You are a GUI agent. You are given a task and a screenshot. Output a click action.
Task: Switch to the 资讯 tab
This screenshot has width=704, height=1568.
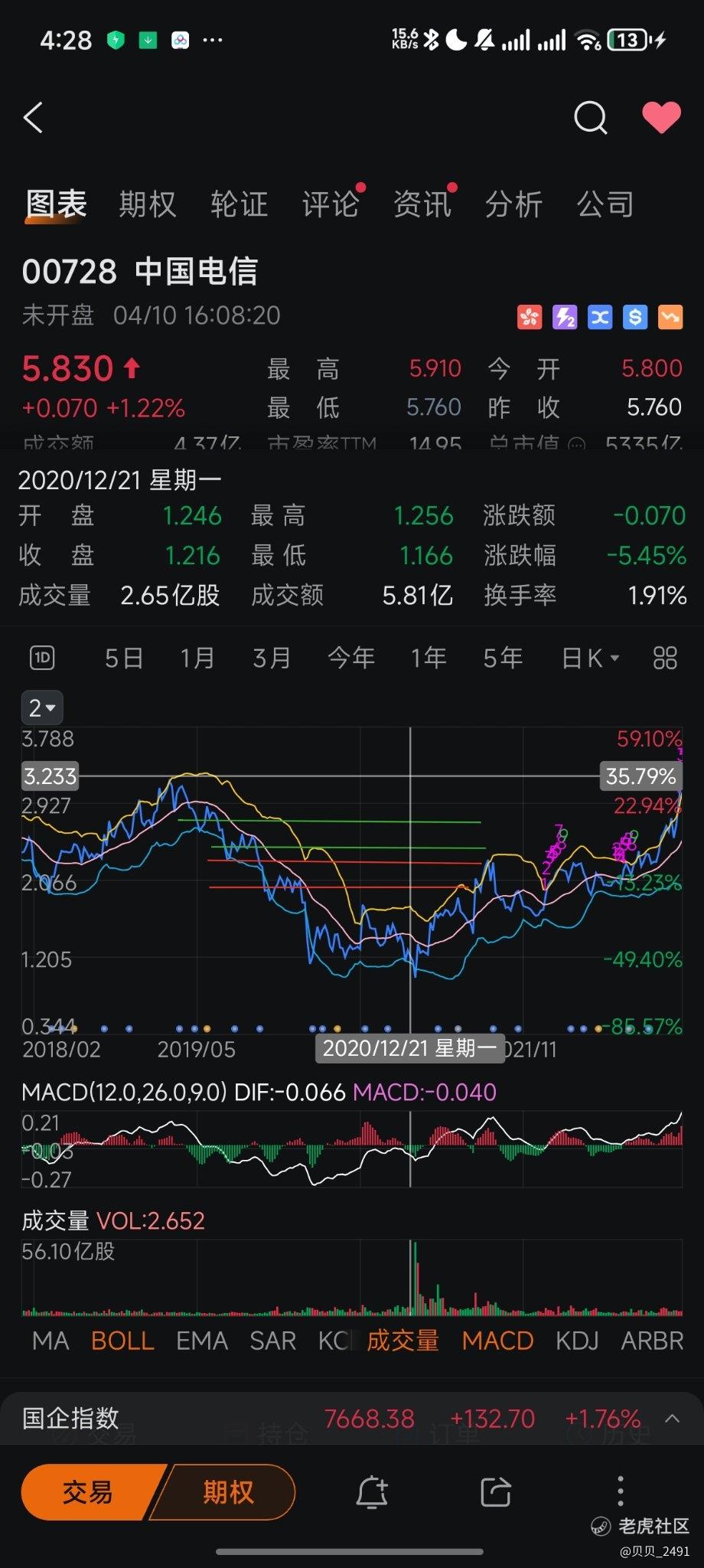(x=422, y=204)
